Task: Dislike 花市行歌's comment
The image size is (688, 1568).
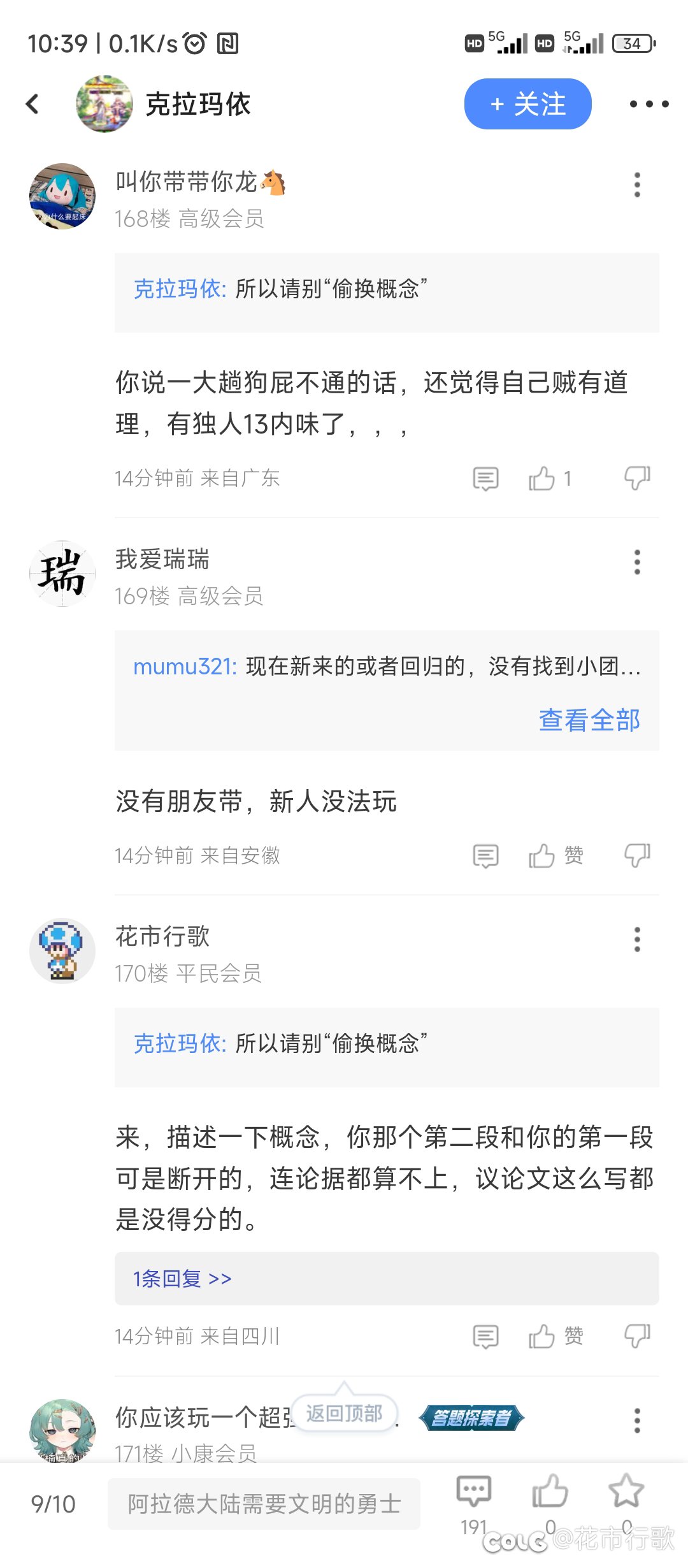Action: 637,1336
